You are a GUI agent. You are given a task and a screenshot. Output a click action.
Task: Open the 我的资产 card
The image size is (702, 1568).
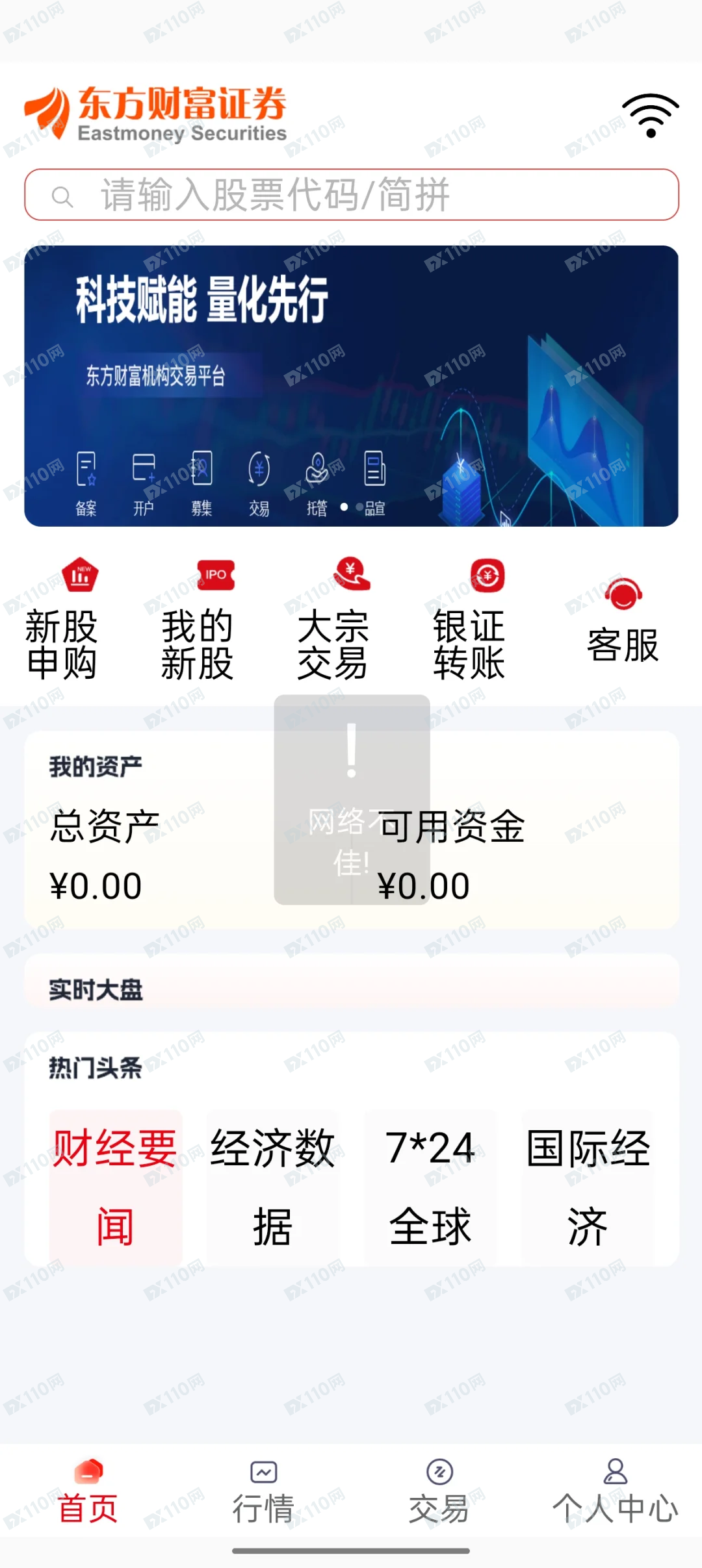point(352,829)
